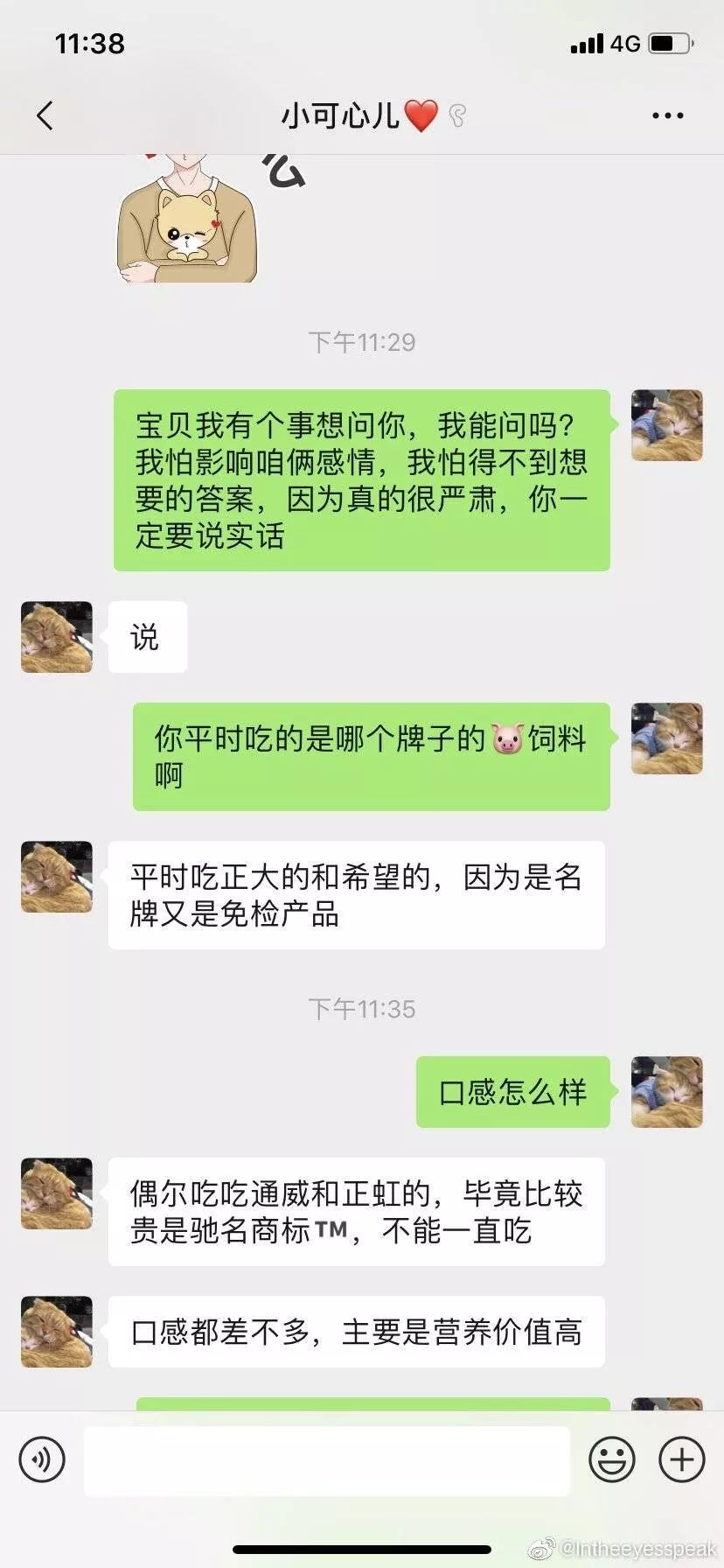Open my avatar beside "口感怎么样"
This screenshot has width=724, height=1568.
point(667,1091)
